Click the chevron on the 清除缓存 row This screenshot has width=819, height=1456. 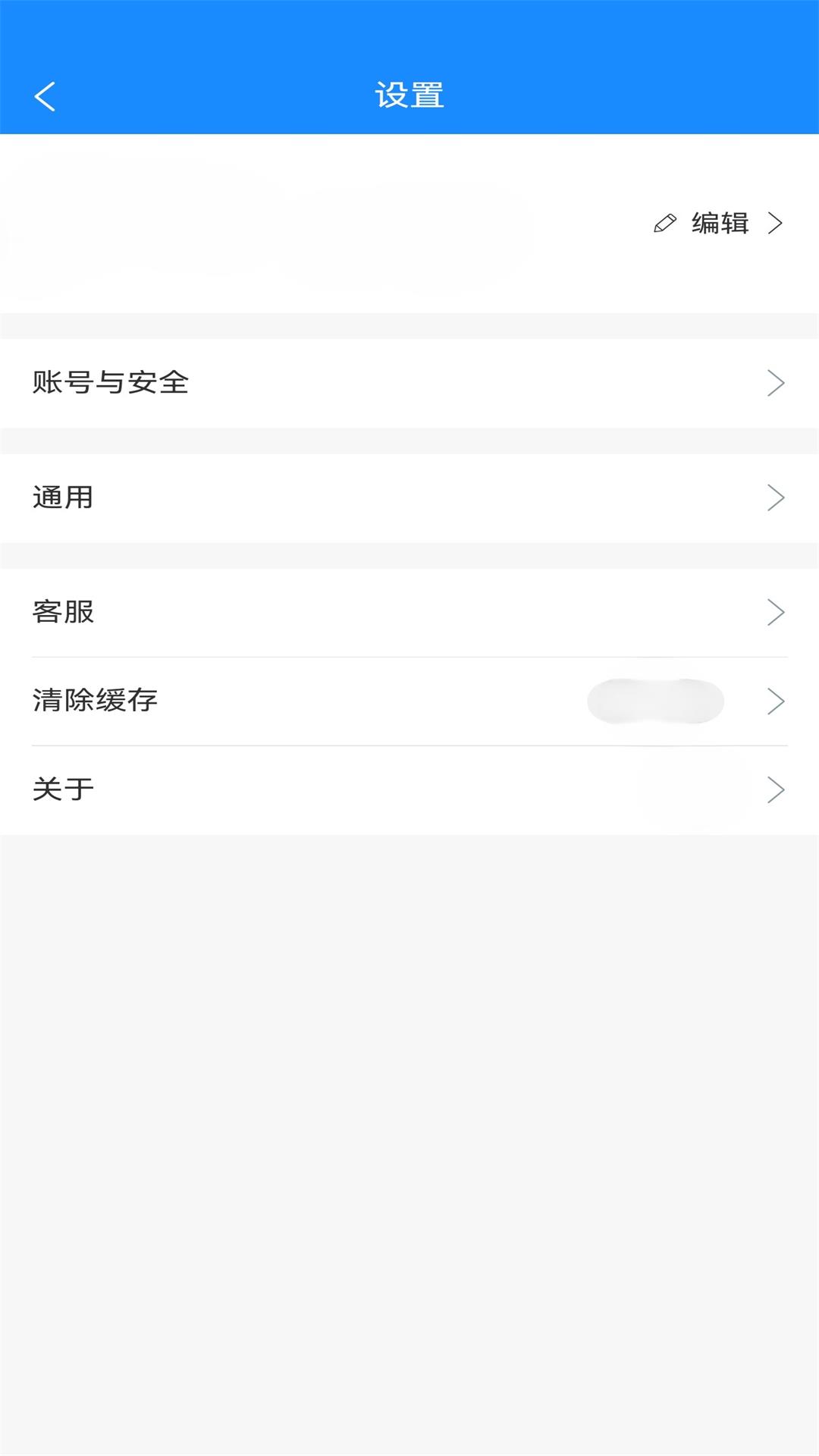[x=776, y=701]
